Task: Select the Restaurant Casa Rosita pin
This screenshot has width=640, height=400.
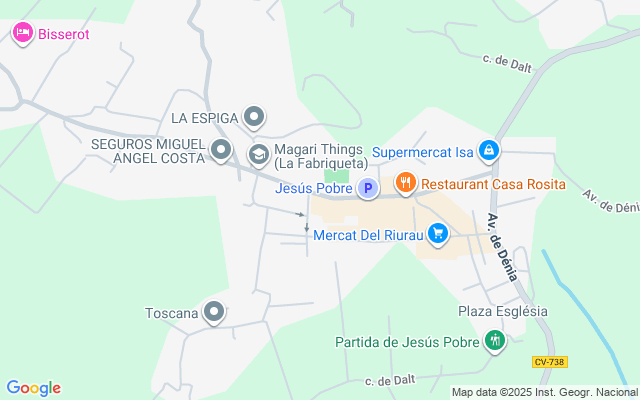Action: (x=405, y=183)
